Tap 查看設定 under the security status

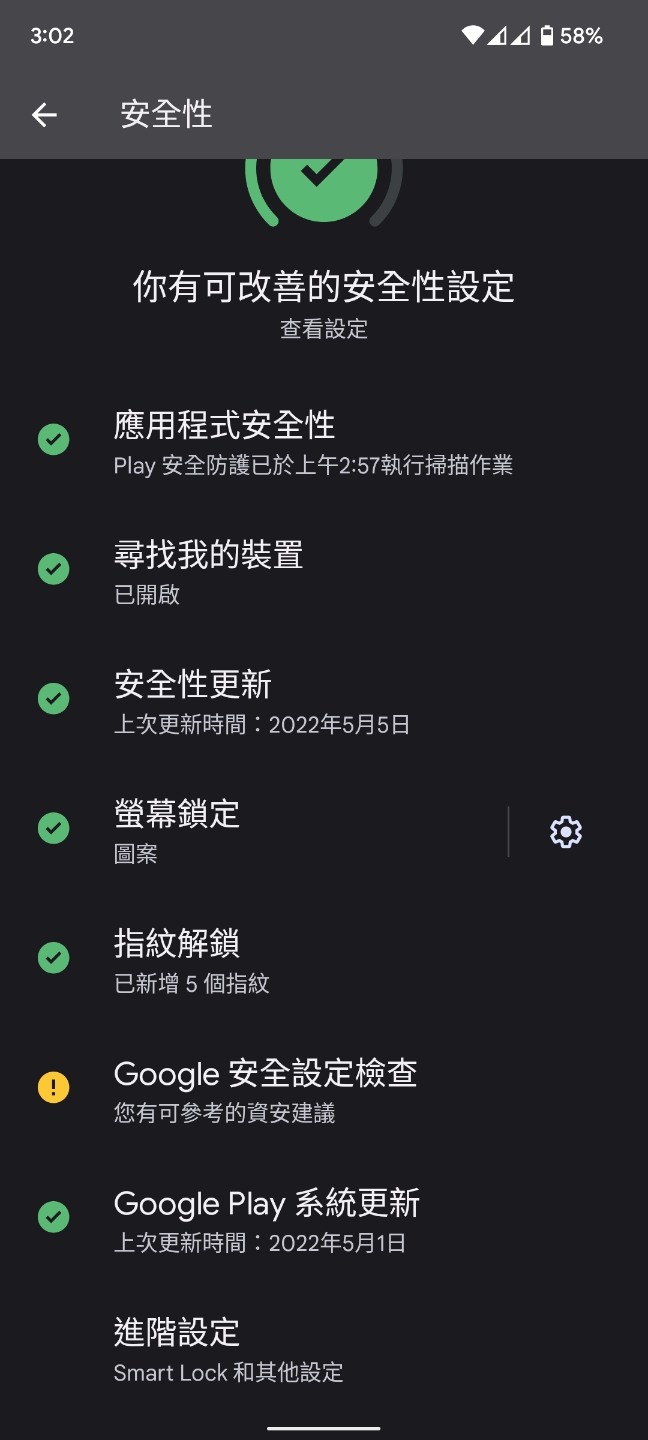324,329
